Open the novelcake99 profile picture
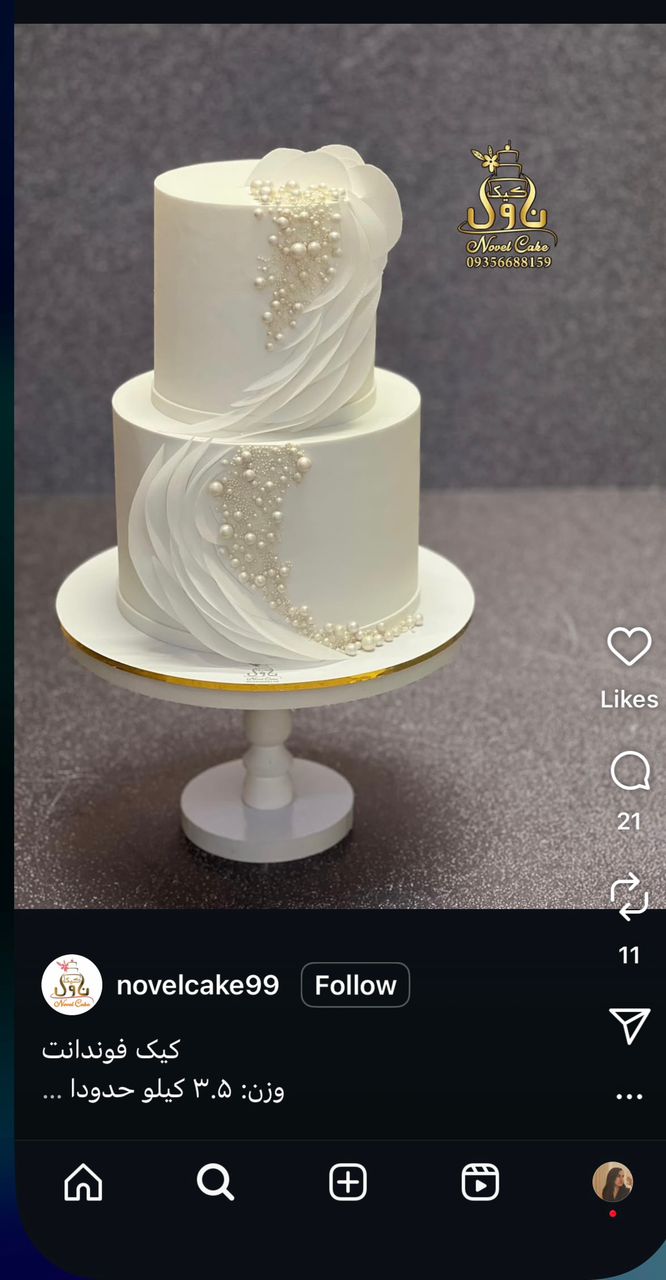 72,985
